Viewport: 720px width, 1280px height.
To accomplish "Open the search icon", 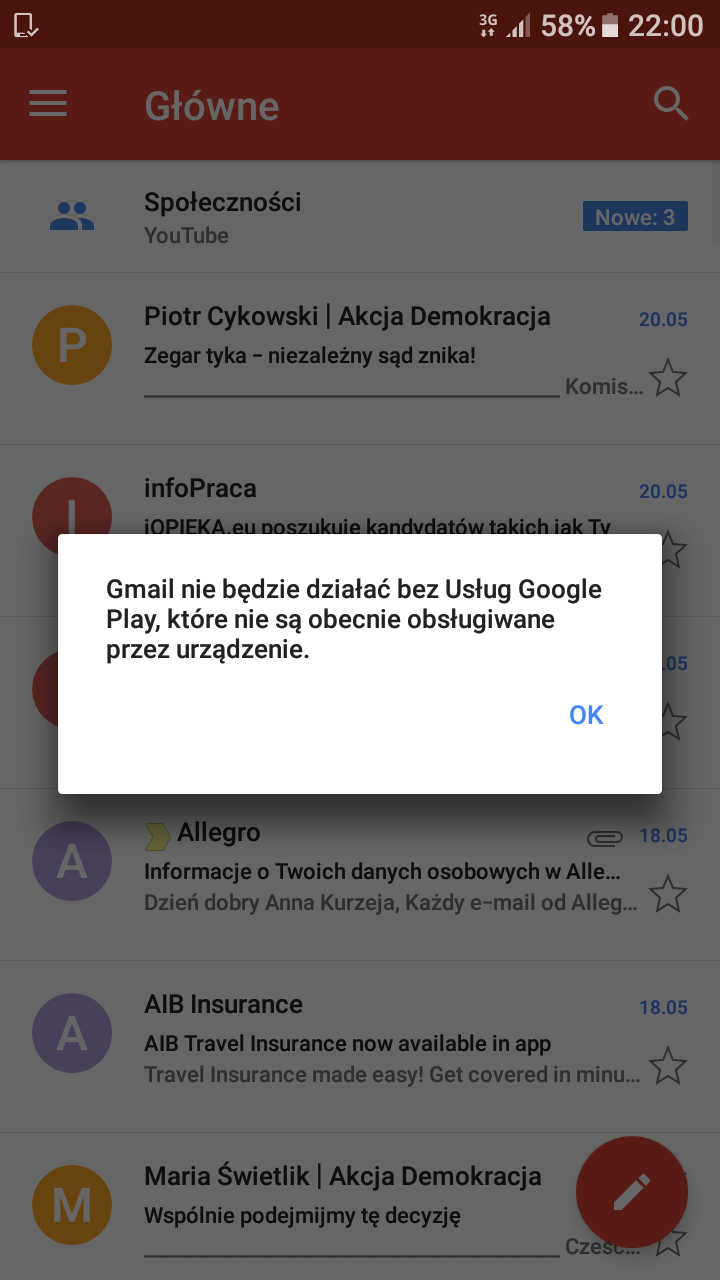I will [671, 104].
